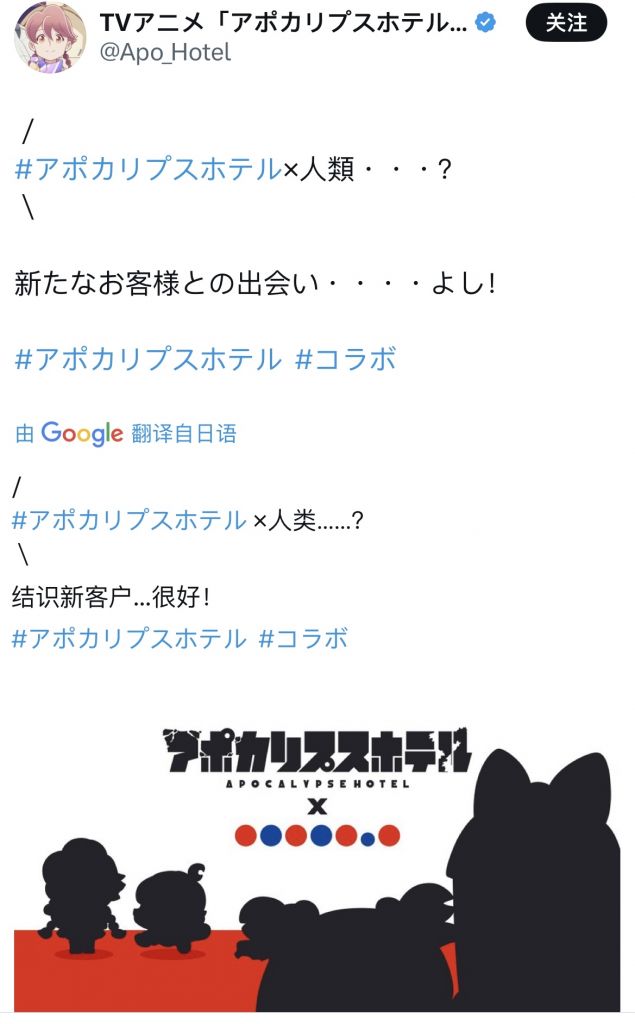The image size is (635, 1024).
Task: Open first #アポカリプスホテル hashtag beside ×人類
Action: pyautogui.click(x=148, y=169)
